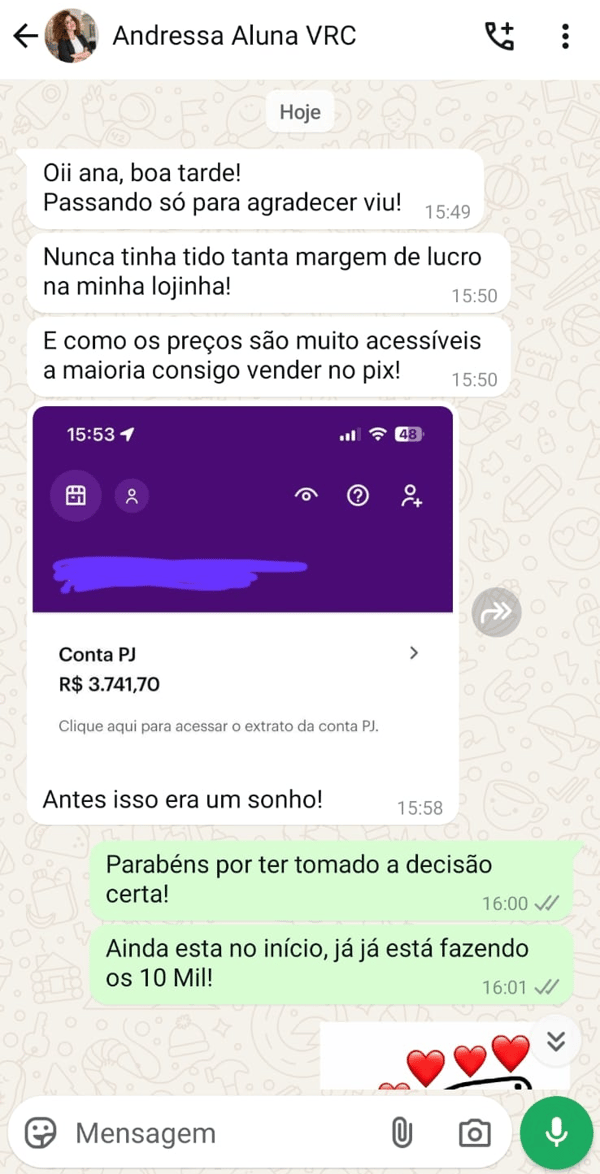600x1174 pixels.
Task: Go back to the chat list
Action: (x=25, y=36)
